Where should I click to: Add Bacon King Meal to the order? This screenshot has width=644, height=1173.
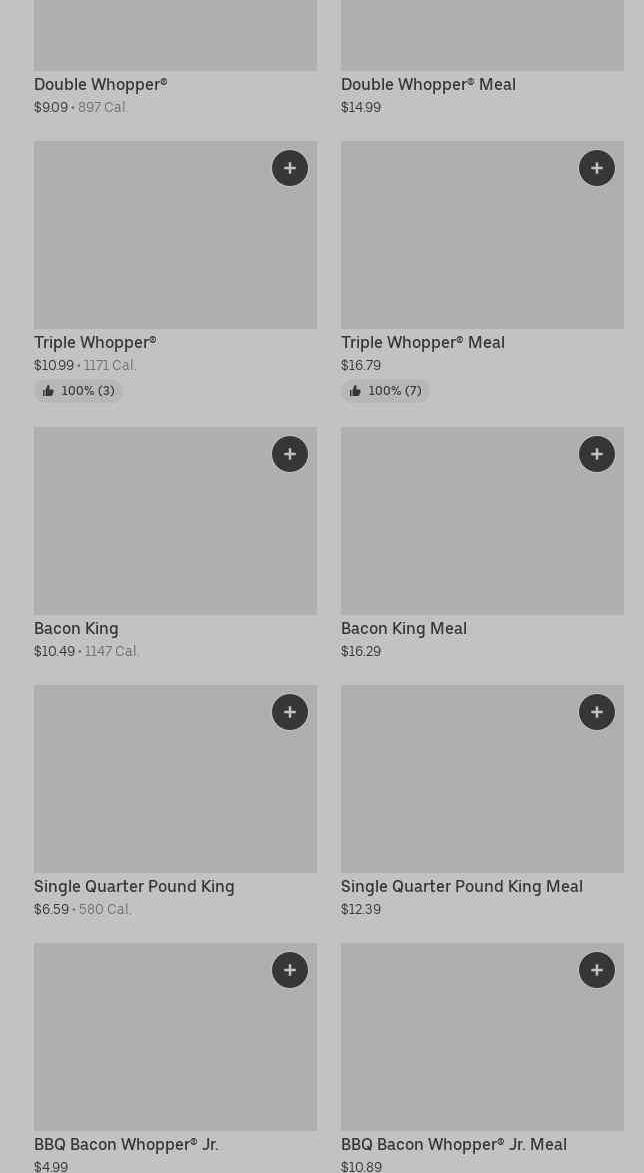(x=597, y=454)
